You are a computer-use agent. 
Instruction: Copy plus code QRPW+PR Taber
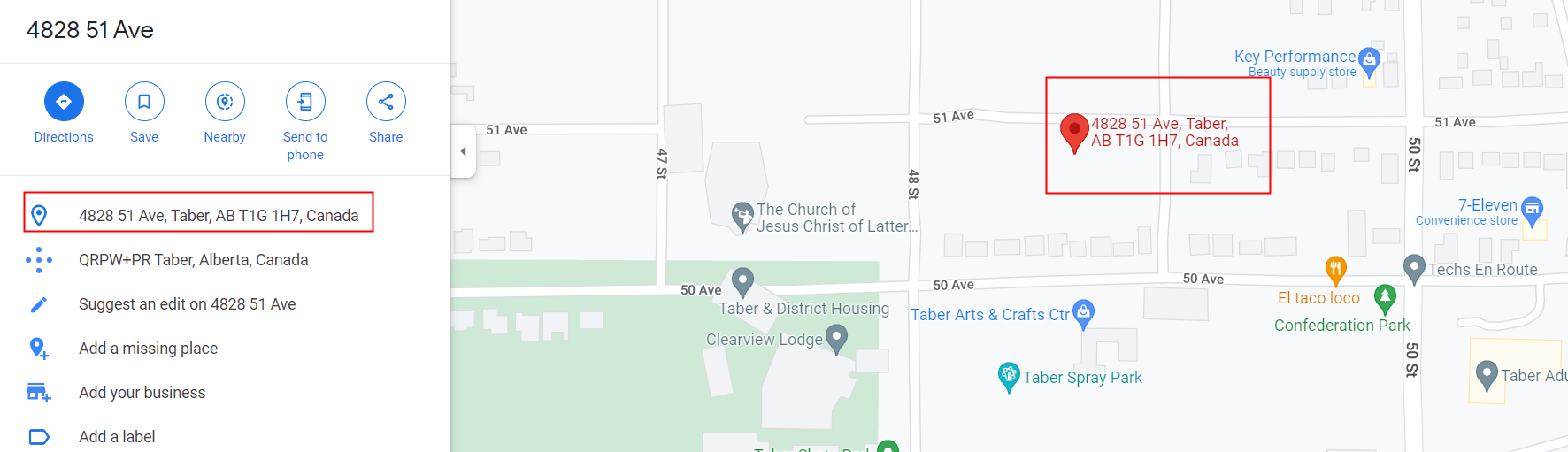click(x=193, y=260)
